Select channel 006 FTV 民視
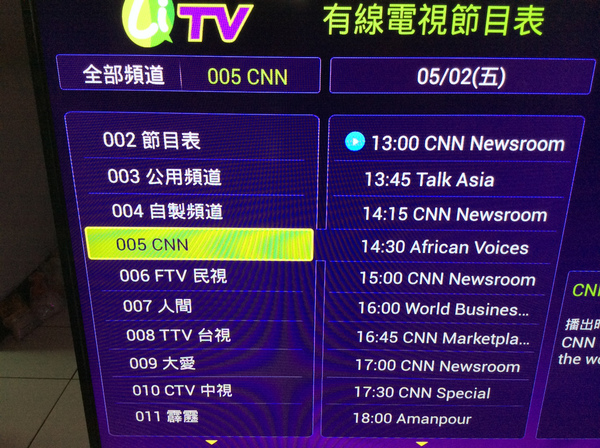 click(172, 275)
